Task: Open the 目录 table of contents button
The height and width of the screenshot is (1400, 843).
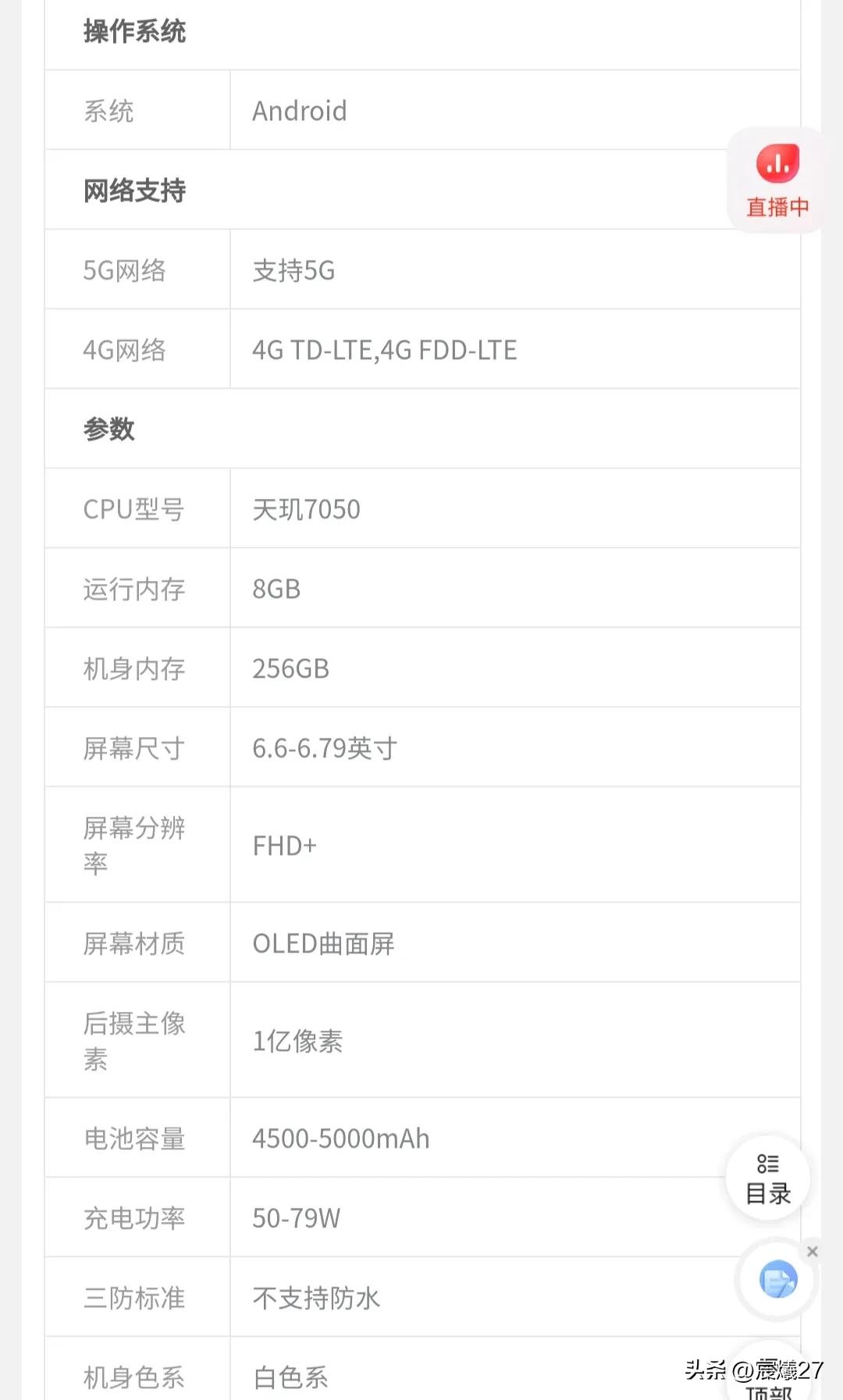Action: click(767, 1179)
